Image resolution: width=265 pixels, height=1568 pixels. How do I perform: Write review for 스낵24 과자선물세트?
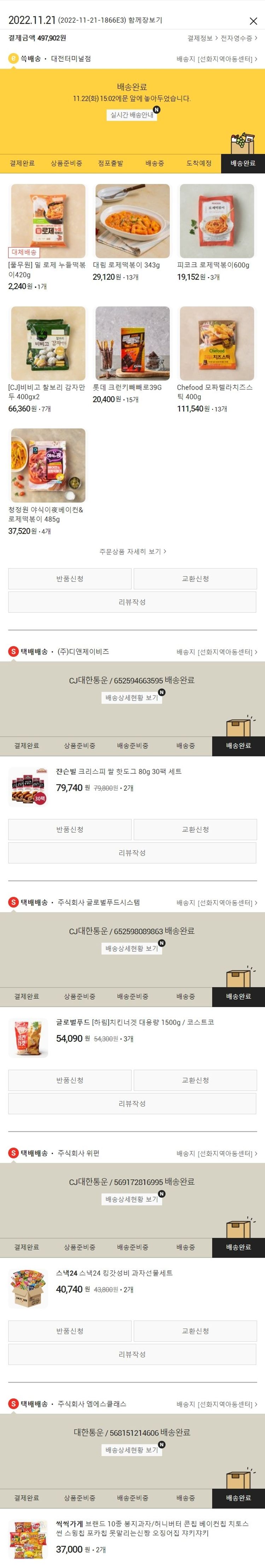[132, 1354]
